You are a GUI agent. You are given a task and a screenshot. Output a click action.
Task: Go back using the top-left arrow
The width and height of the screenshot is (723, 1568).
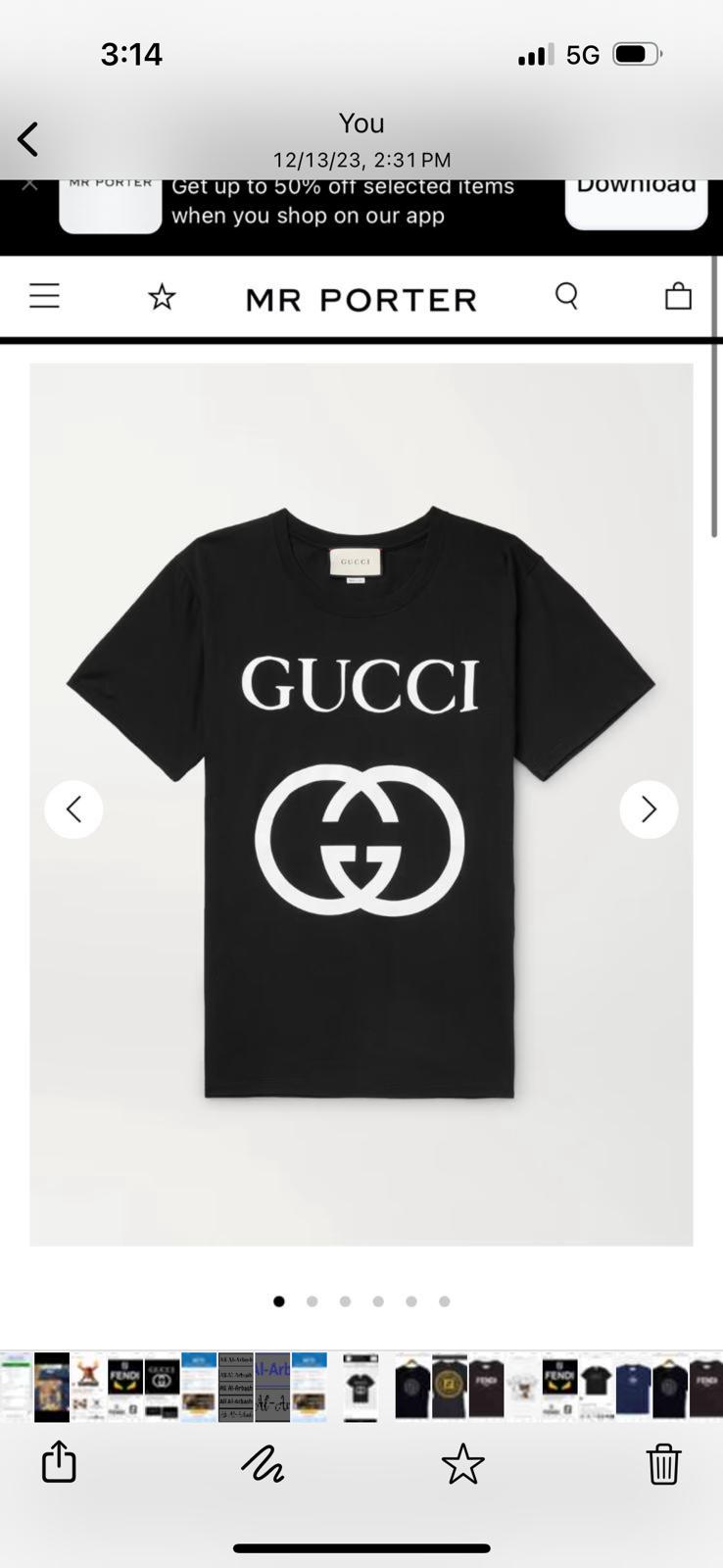point(27,139)
